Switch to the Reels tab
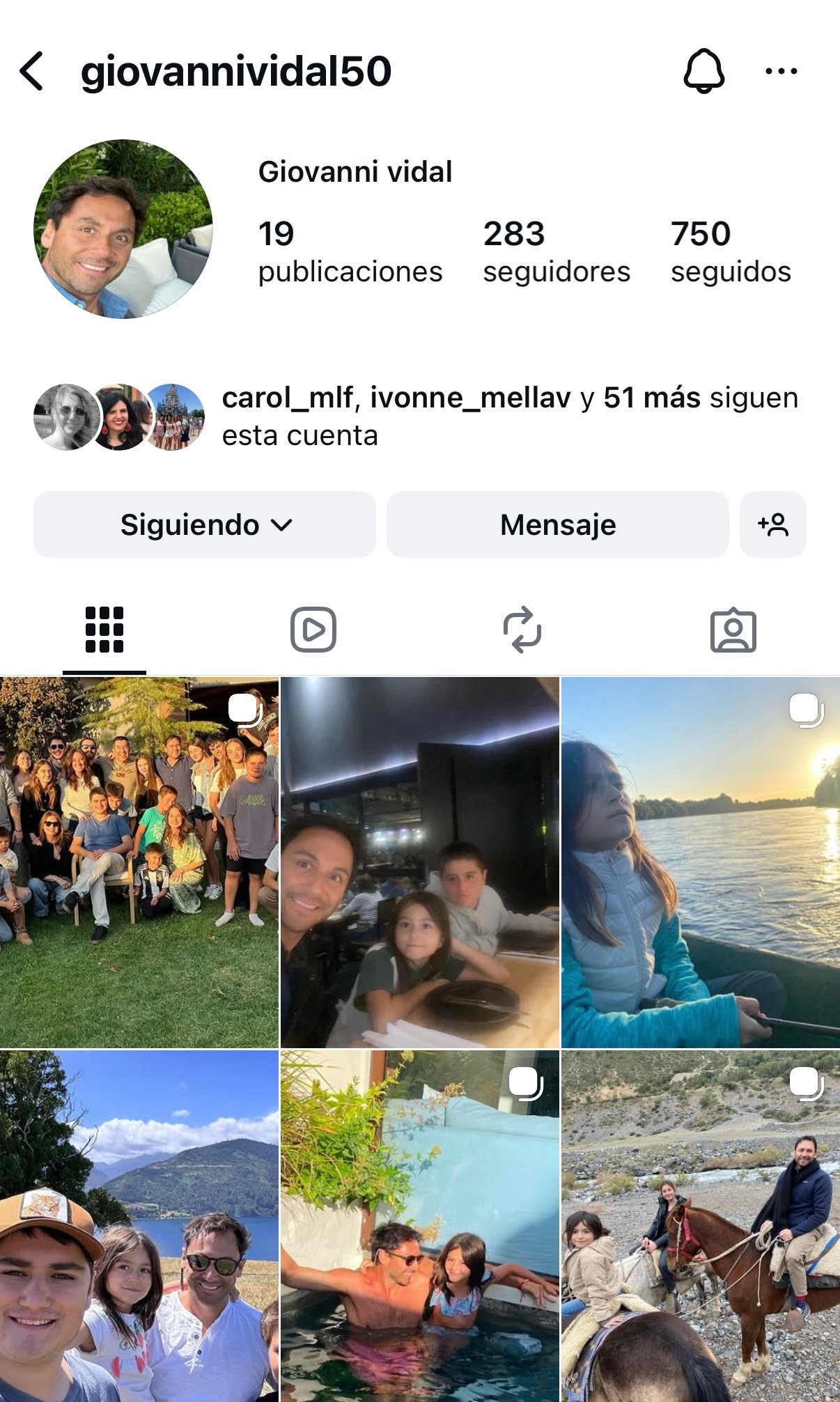This screenshot has height=1402, width=840. [x=313, y=630]
